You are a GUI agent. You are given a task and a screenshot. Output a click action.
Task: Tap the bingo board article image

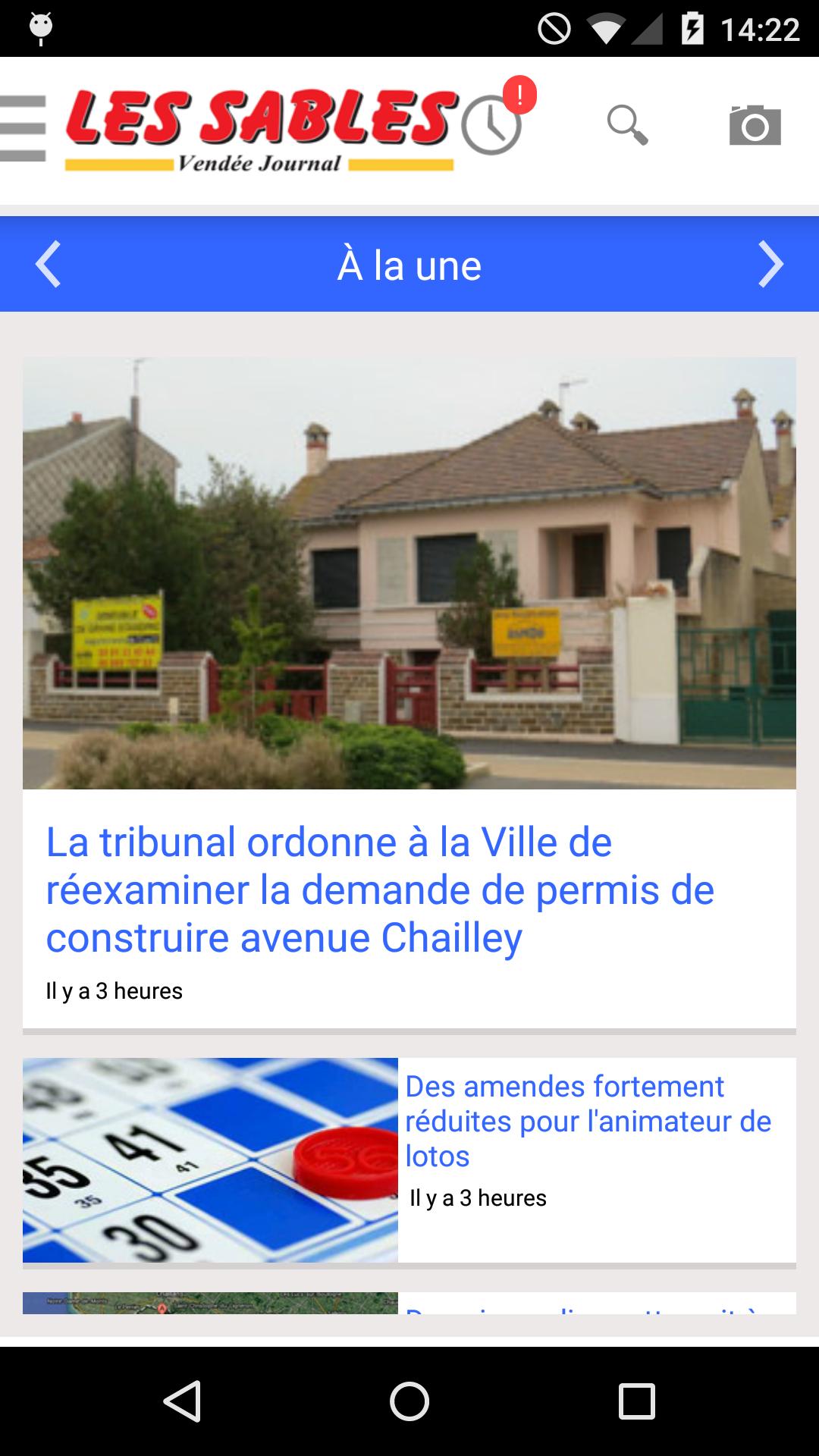209,1159
